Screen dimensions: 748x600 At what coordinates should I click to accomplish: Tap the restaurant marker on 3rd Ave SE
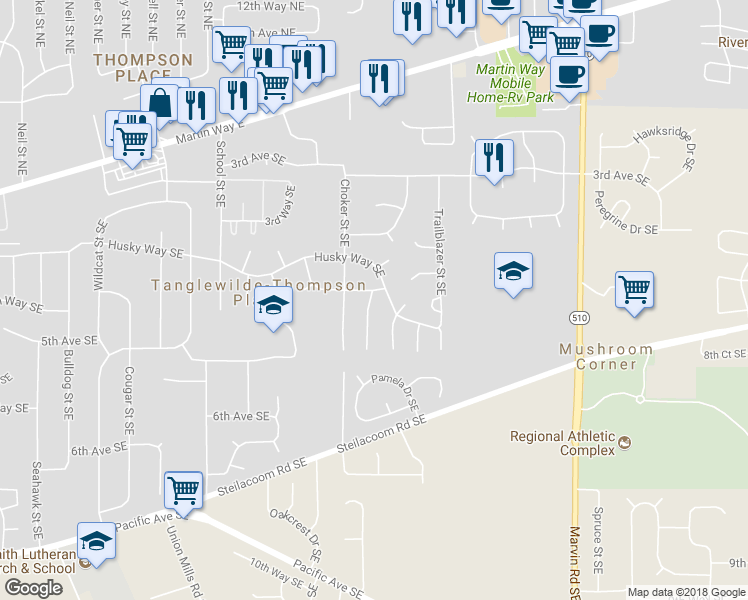click(x=494, y=158)
